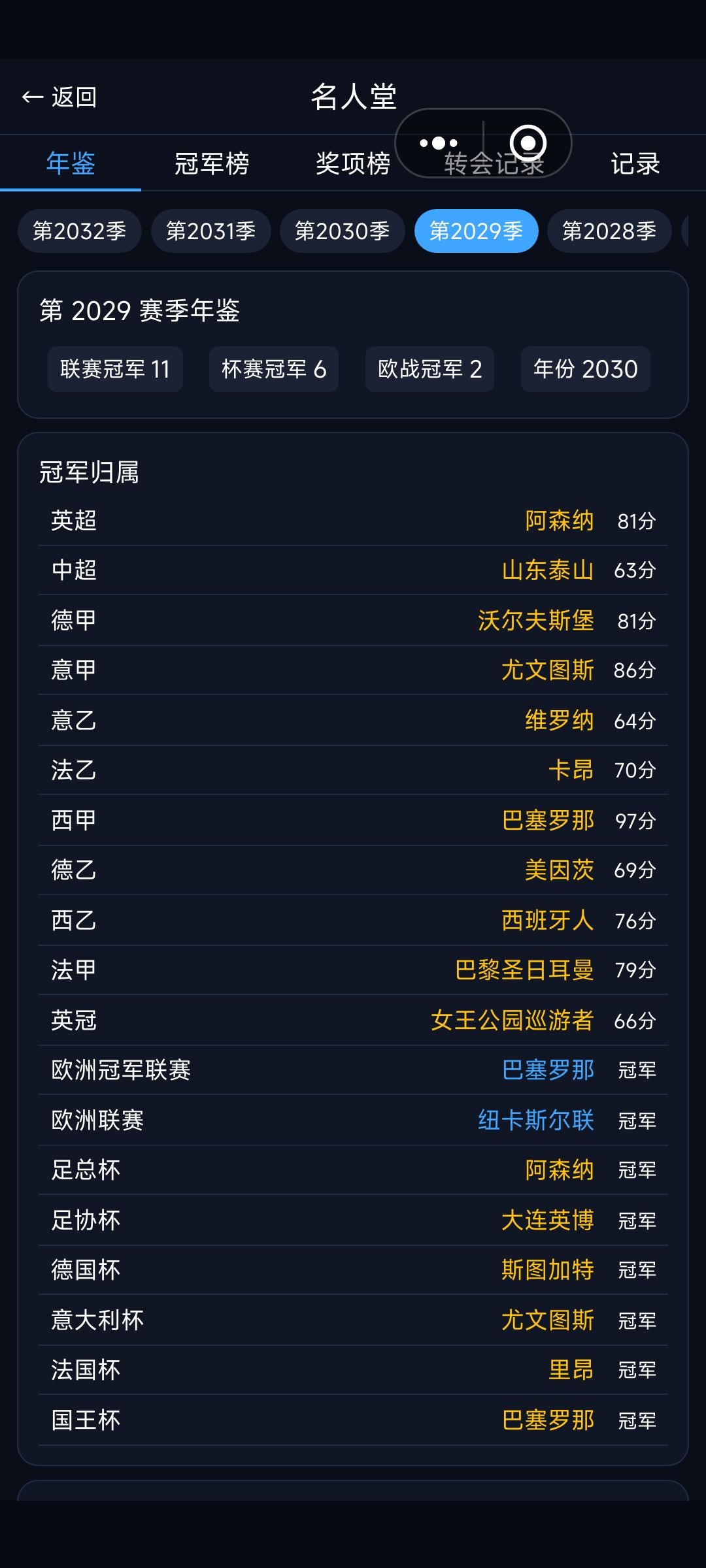Viewport: 706px width, 1568px height.
Task: Select season chip 第2032季
Action: 80,231
